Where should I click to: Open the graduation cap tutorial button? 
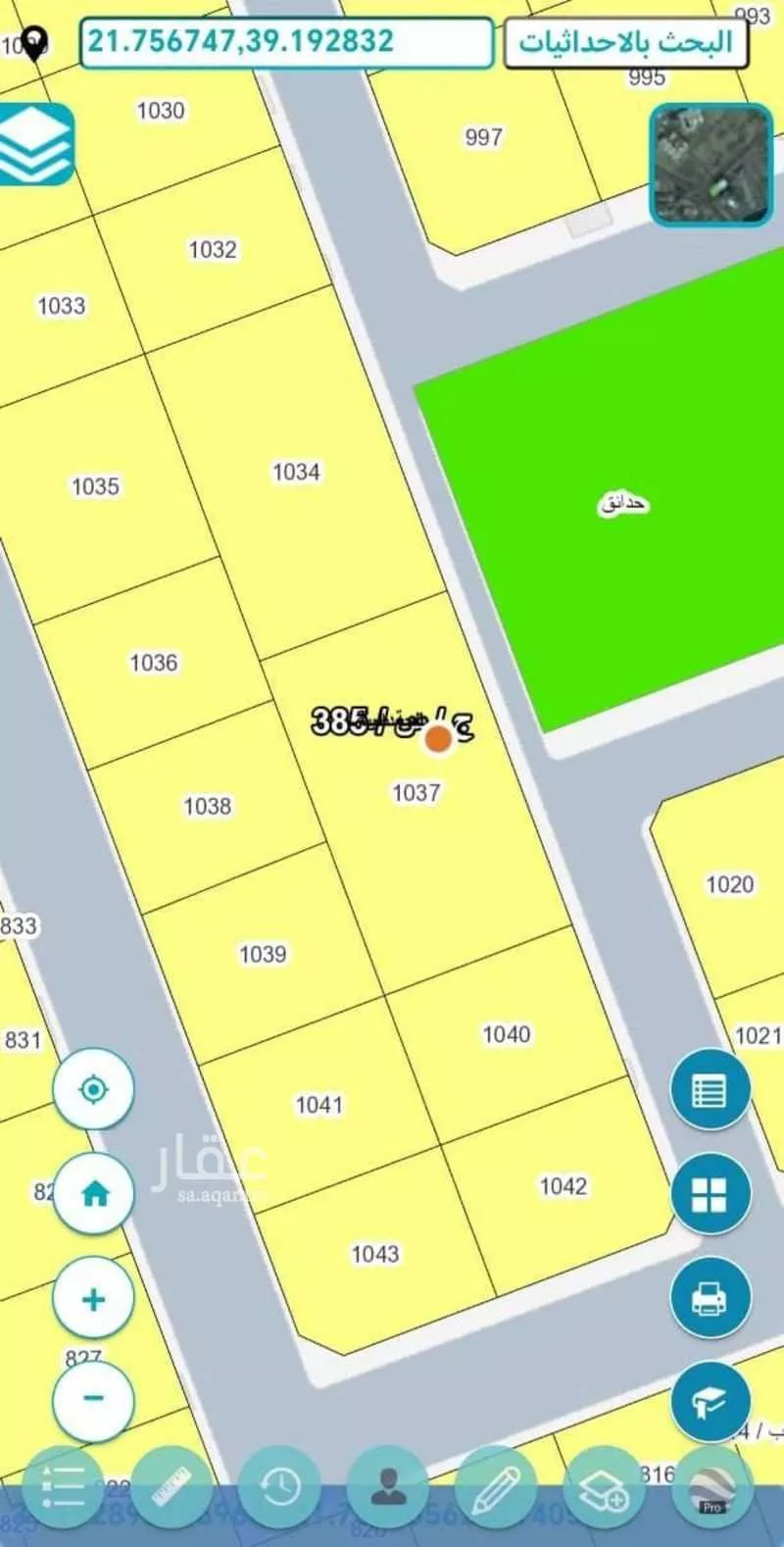[x=710, y=1403]
